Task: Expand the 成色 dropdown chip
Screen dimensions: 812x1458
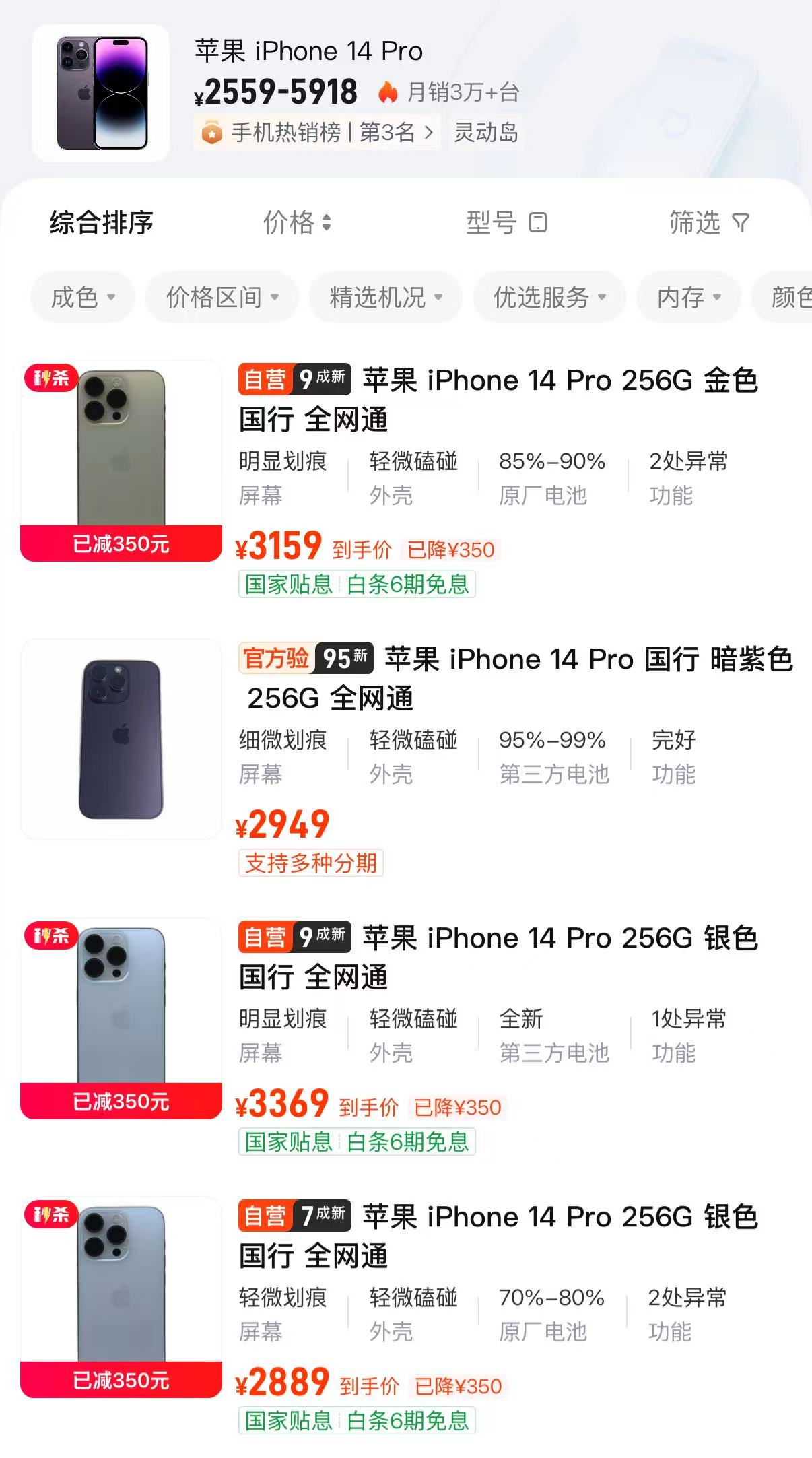Action: [x=83, y=297]
